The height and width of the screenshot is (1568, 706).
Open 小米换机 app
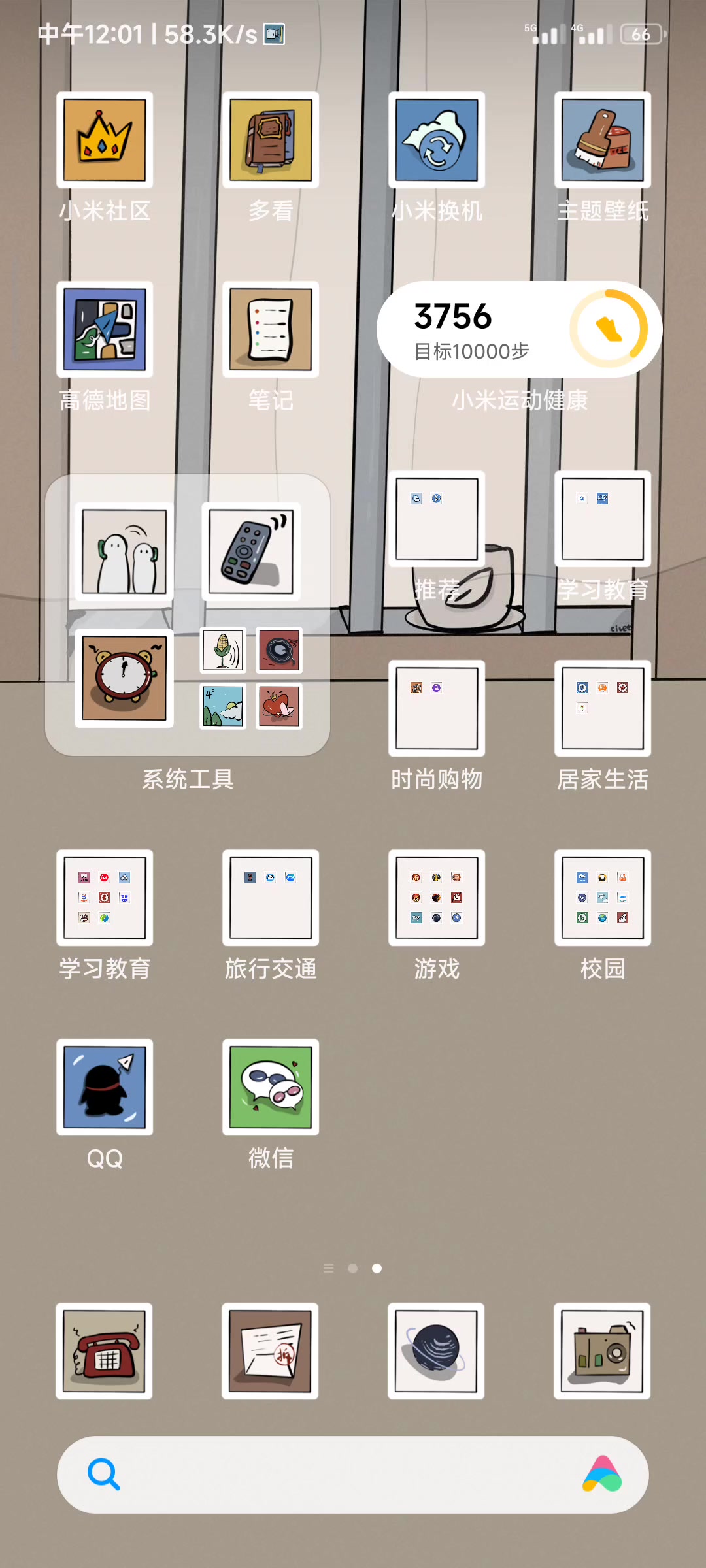pyautogui.click(x=437, y=140)
